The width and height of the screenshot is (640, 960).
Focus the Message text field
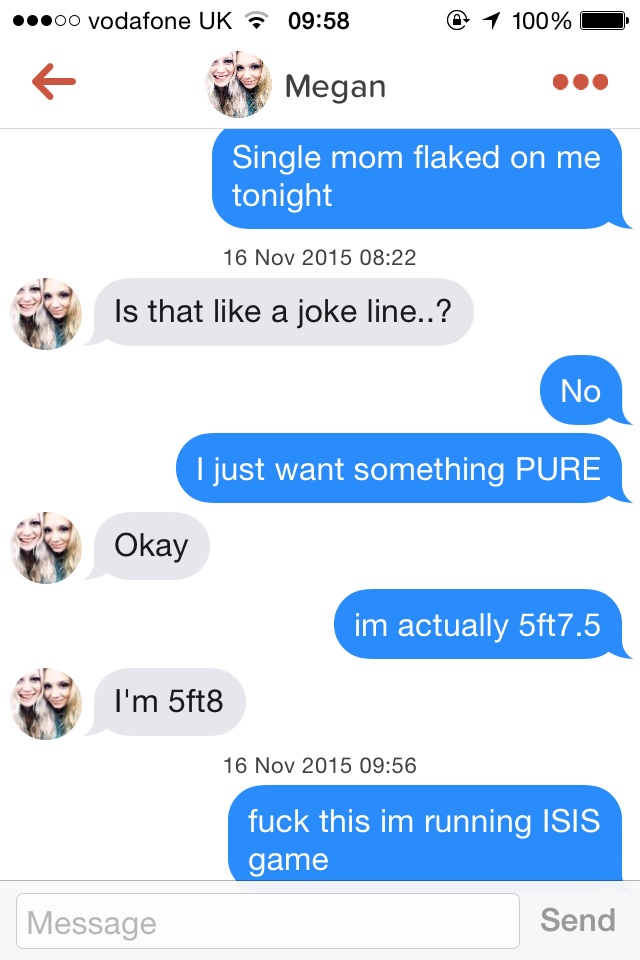[x=268, y=921]
